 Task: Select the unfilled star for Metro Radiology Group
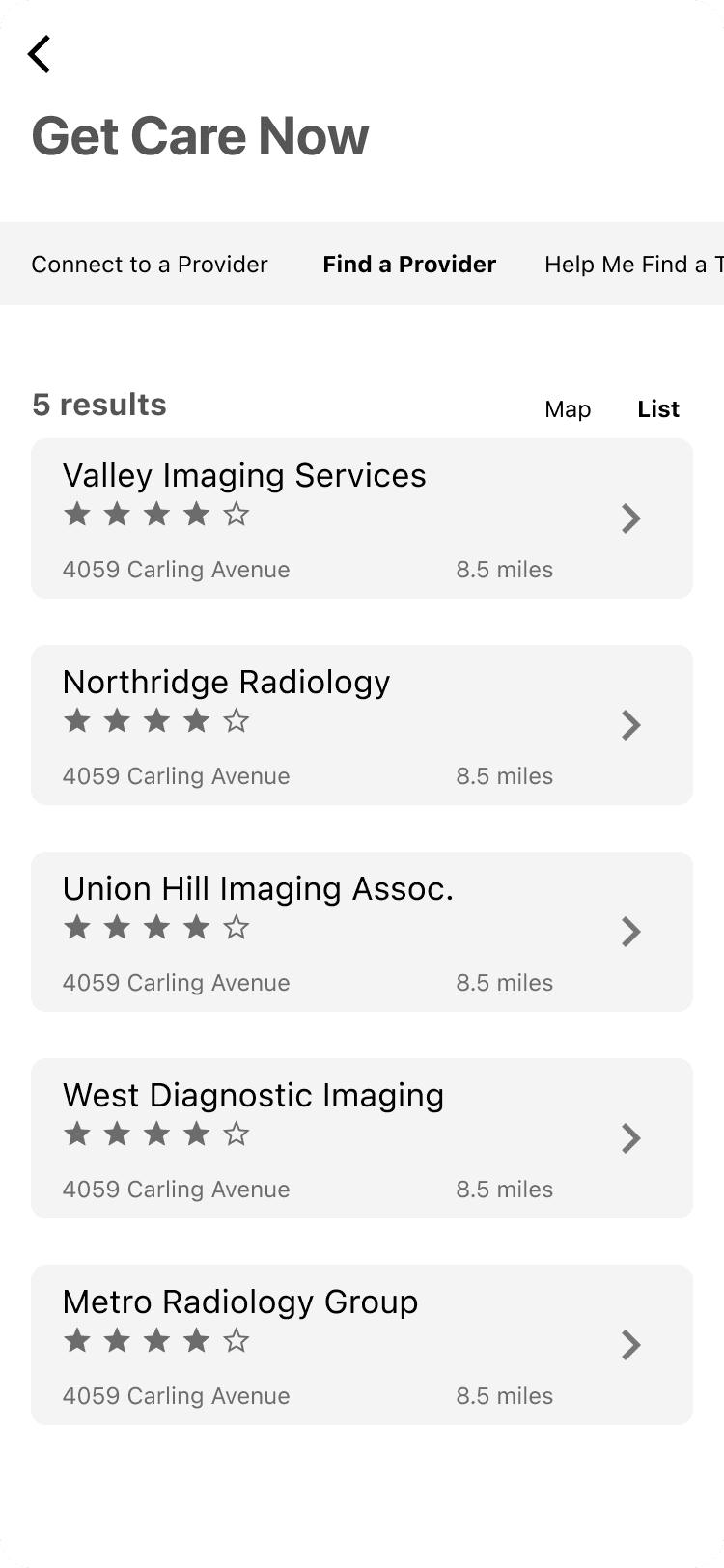click(x=237, y=1341)
